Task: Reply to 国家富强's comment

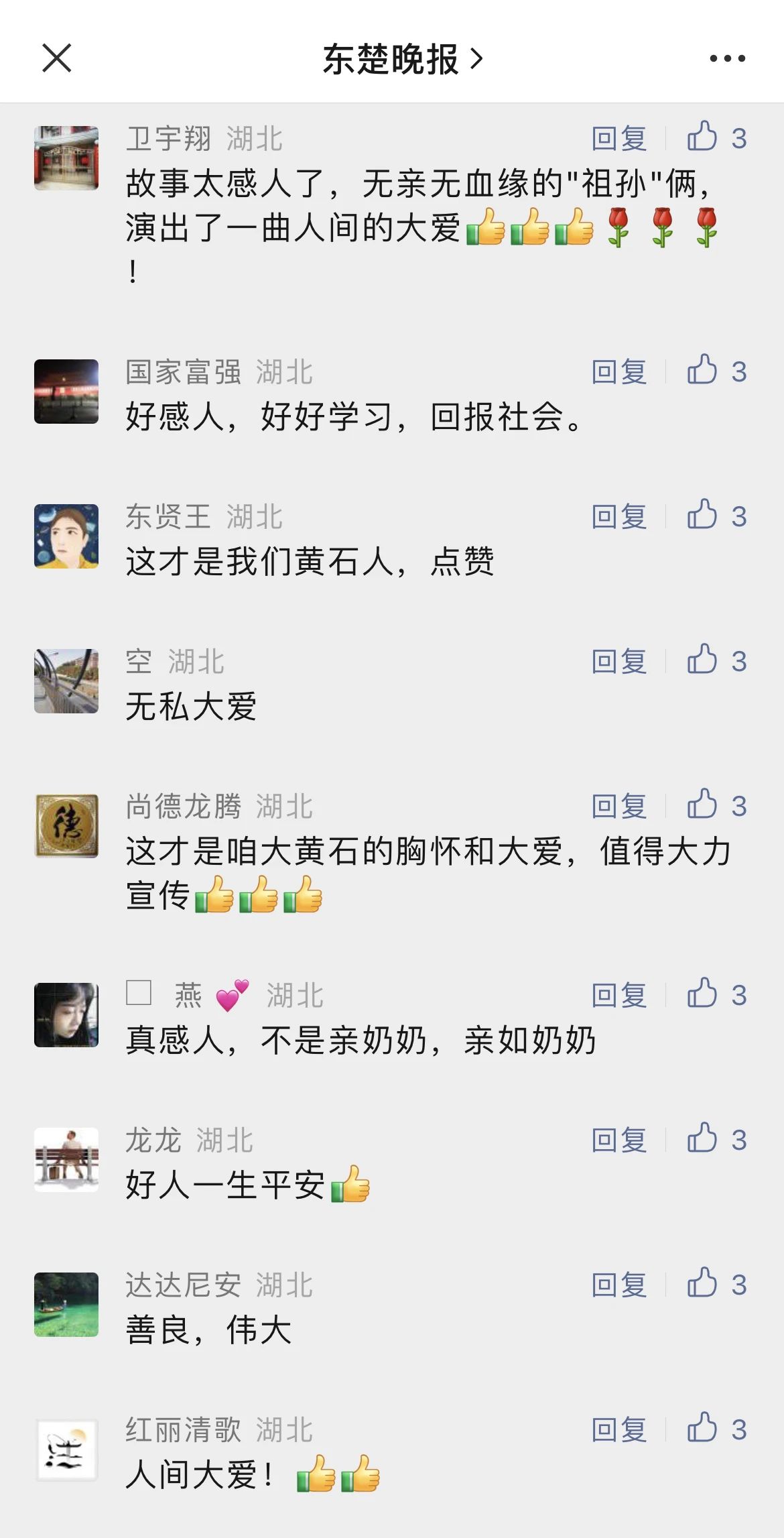Action: pos(618,372)
